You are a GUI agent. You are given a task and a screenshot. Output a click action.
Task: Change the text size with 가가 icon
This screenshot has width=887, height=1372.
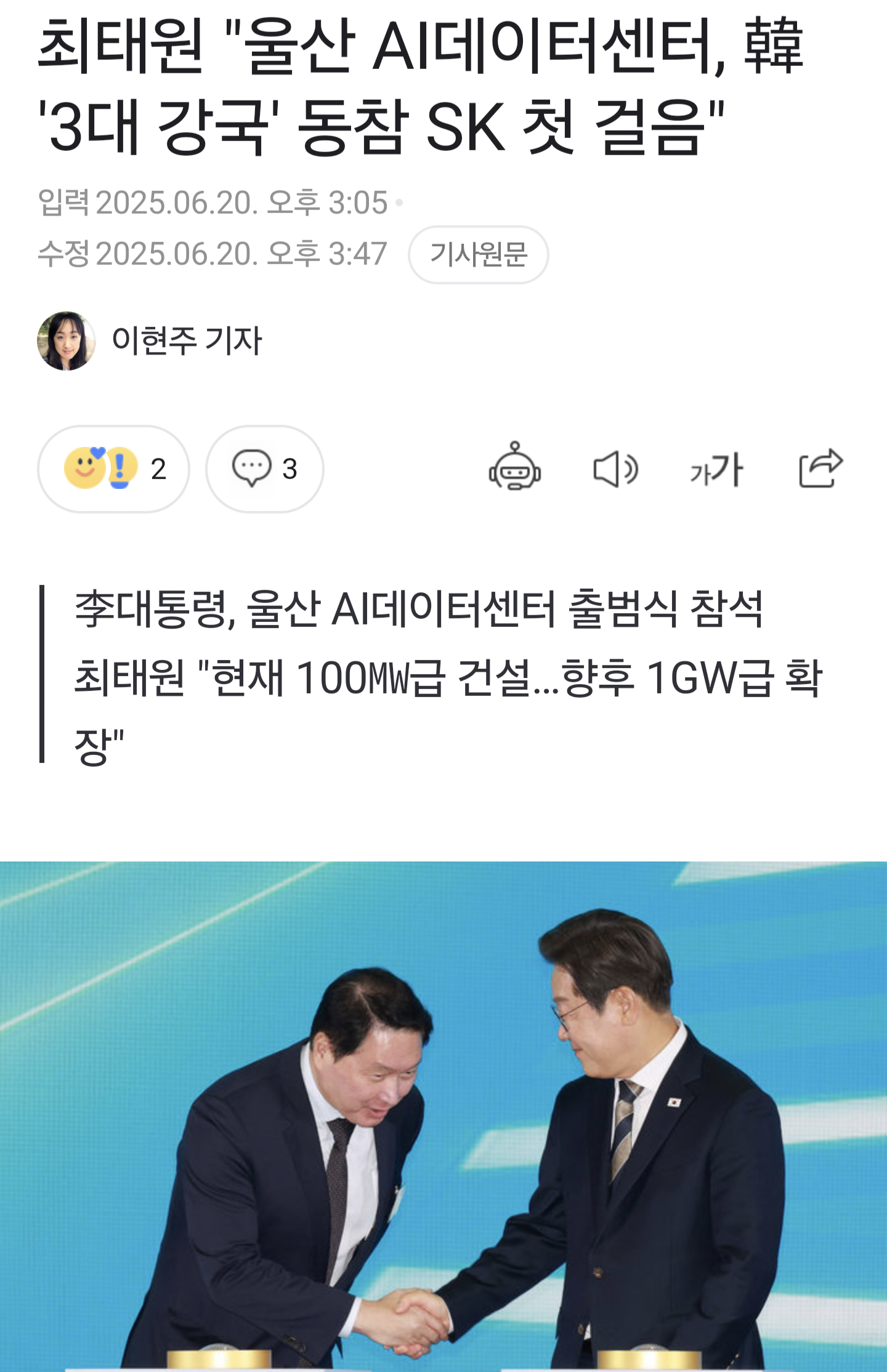pos(716,470)
